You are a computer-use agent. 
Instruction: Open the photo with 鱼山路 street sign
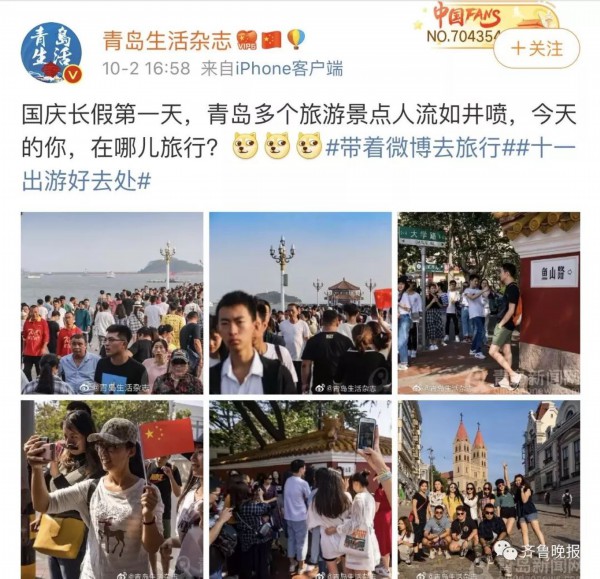488,303
